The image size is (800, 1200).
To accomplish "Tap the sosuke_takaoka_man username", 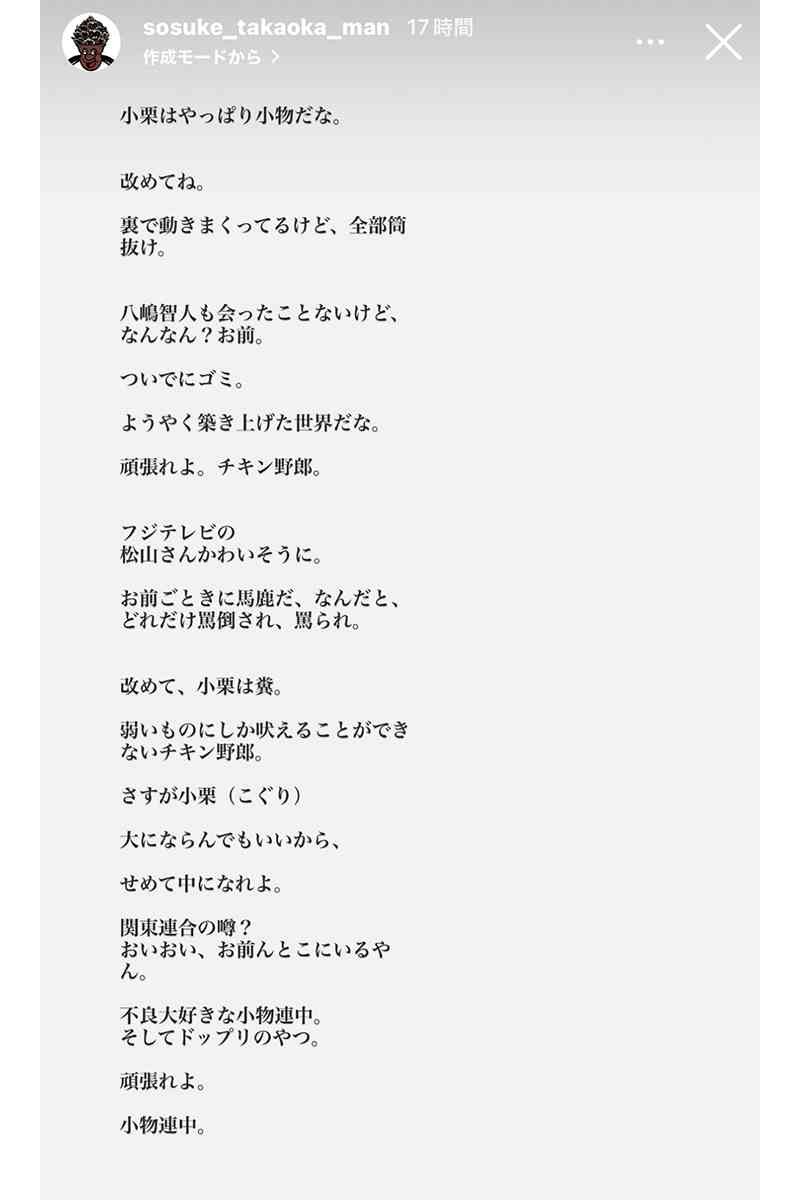I will pos(266,27).
